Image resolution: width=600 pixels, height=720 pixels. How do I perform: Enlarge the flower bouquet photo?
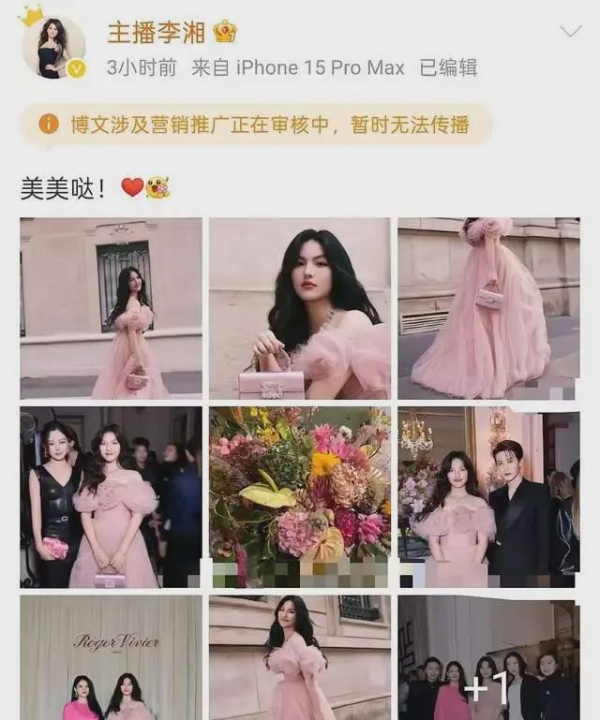coord(299,496)
